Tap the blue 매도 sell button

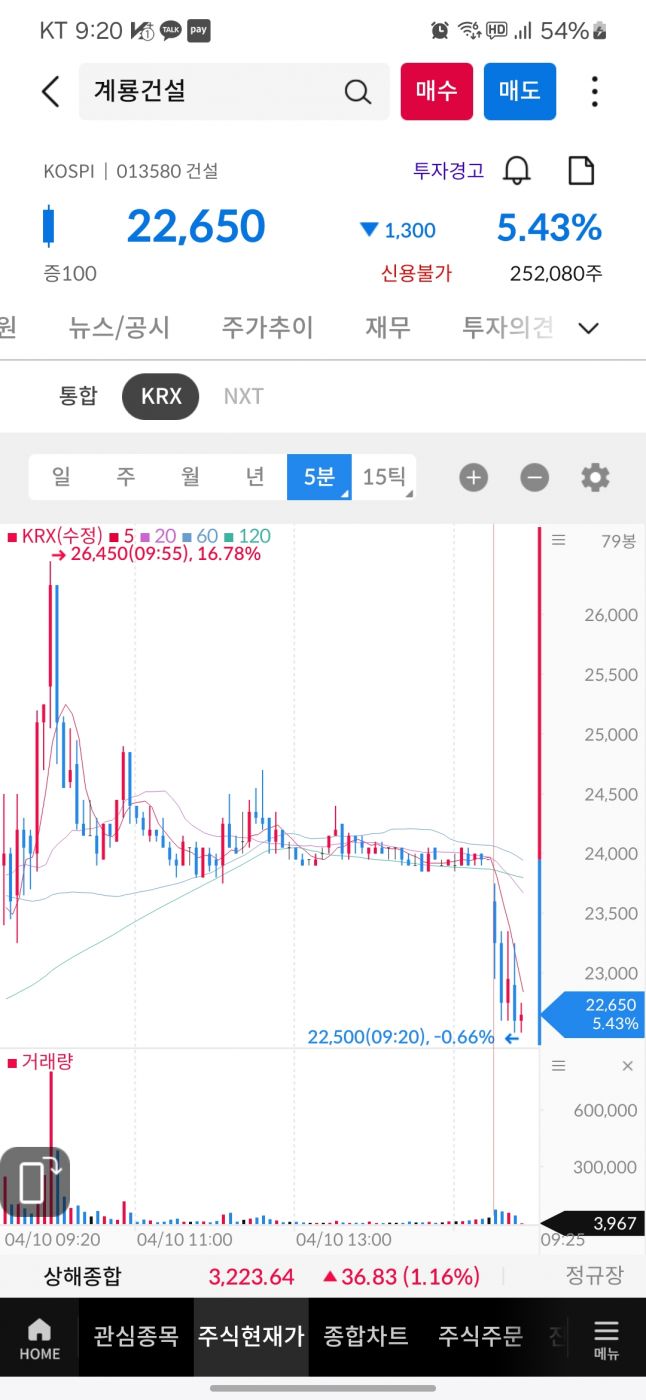pyautogui.click(x=519, y=91)
